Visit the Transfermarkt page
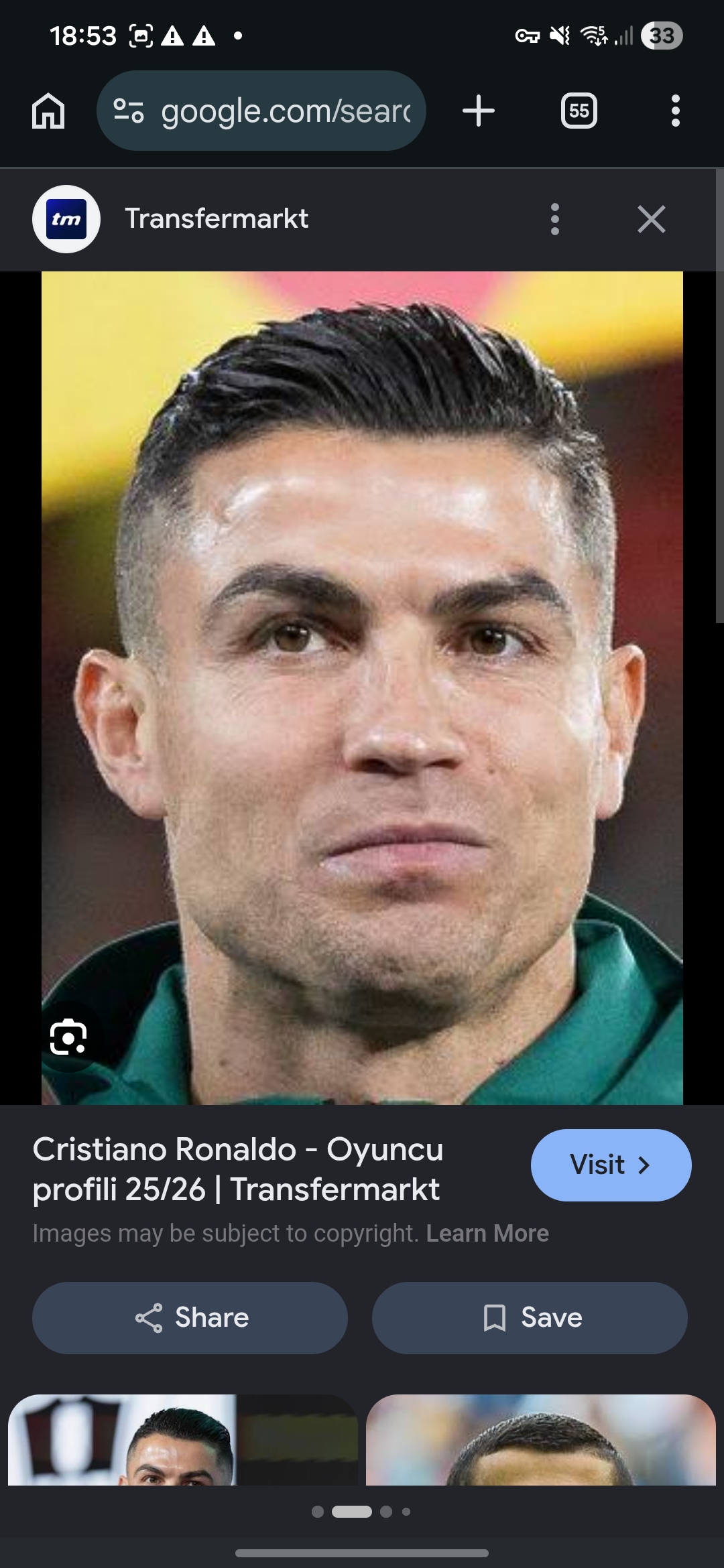The height and width of the screenshot is (1568, 724). click(x=611, y=1165)
